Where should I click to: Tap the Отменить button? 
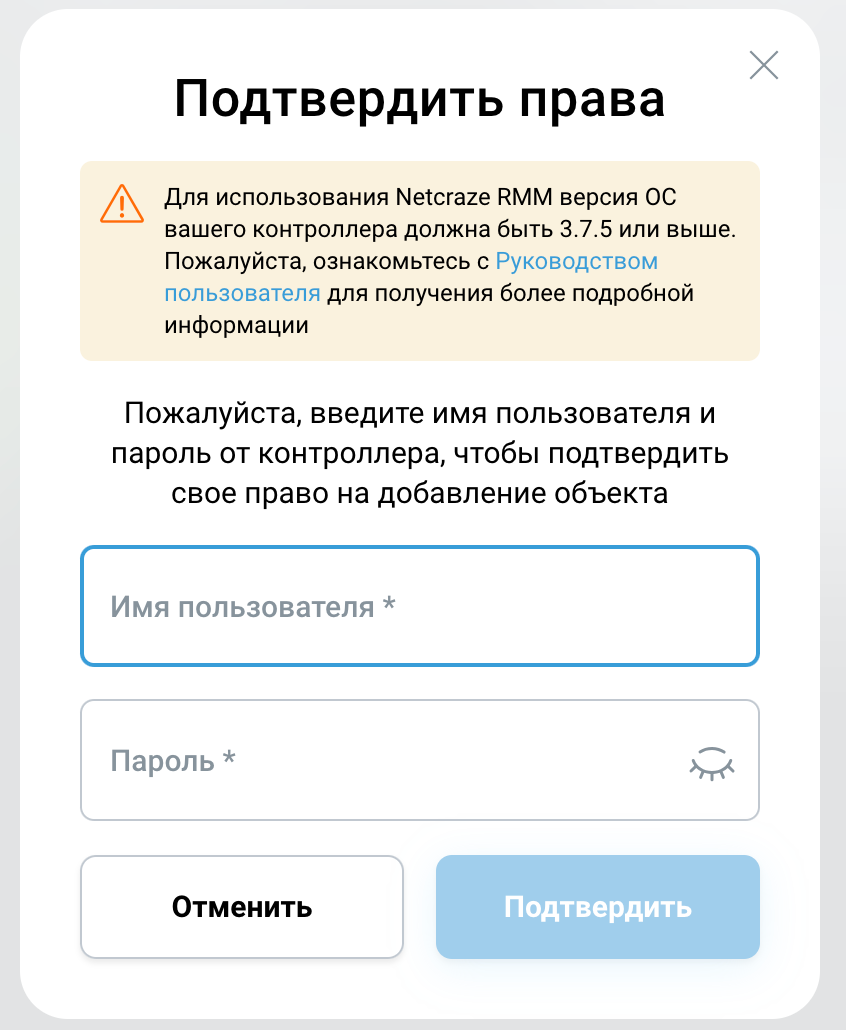pos(242,907)
